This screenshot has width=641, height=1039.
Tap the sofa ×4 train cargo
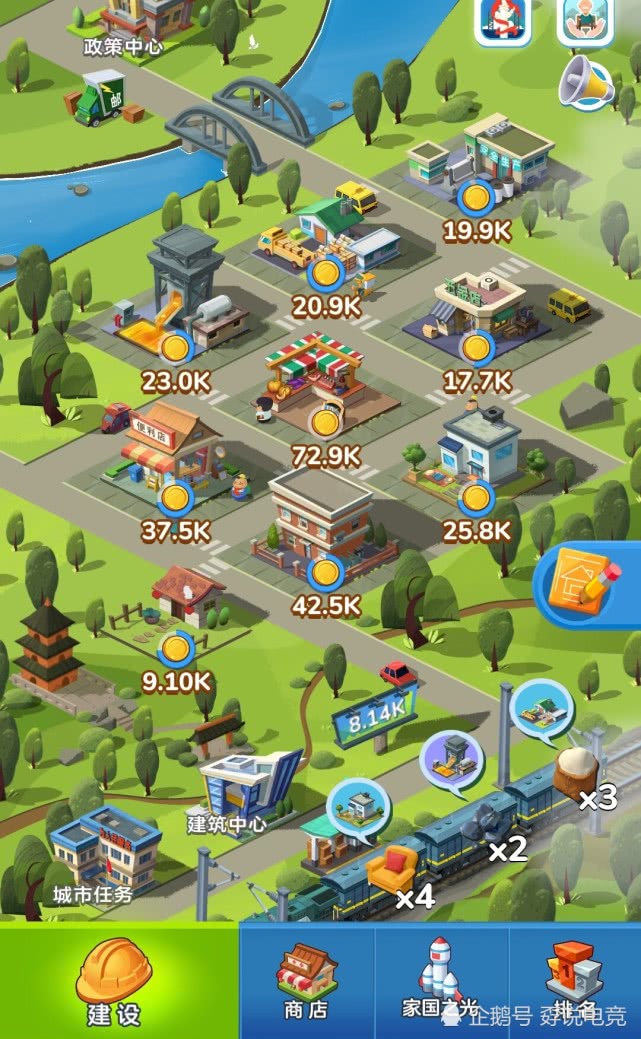pos(398,873)
